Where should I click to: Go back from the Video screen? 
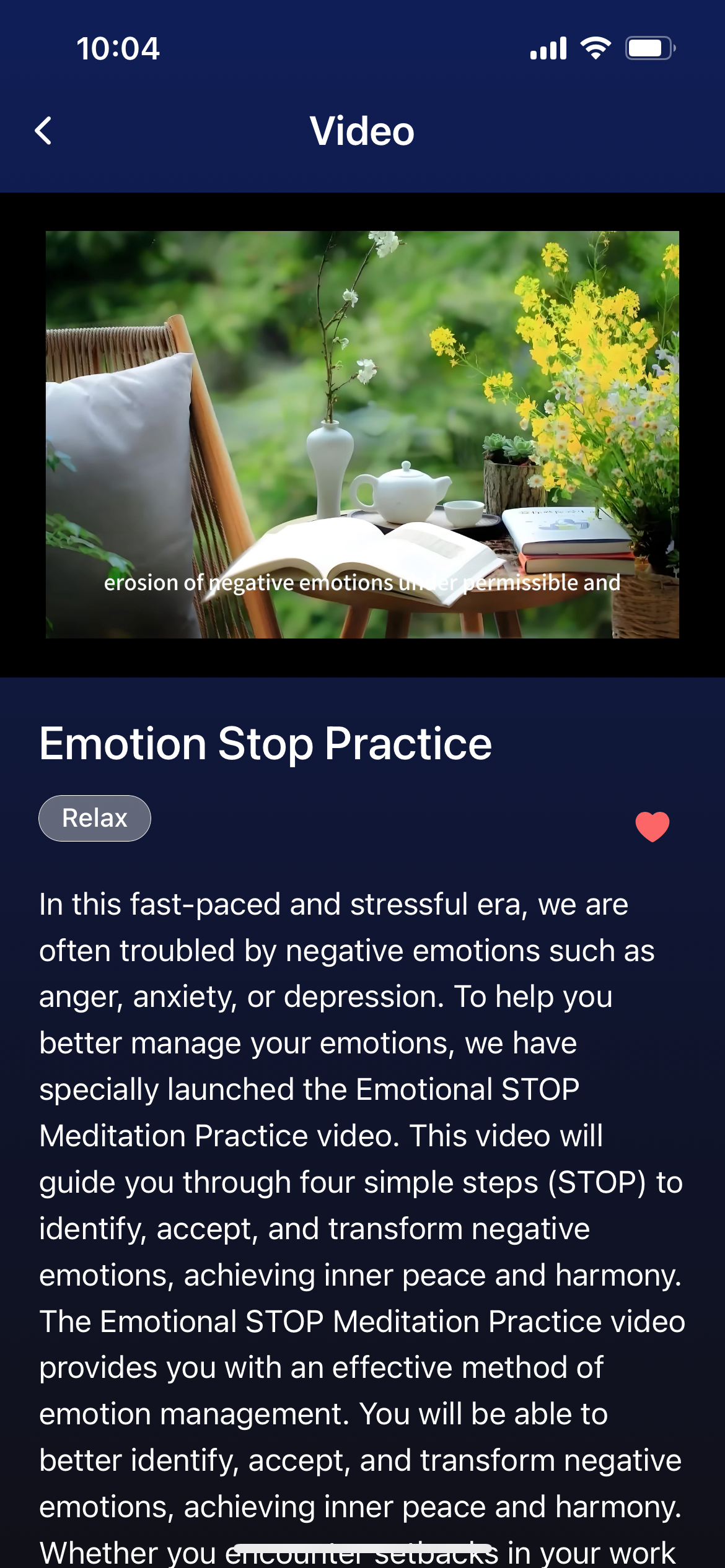[43, 131]
